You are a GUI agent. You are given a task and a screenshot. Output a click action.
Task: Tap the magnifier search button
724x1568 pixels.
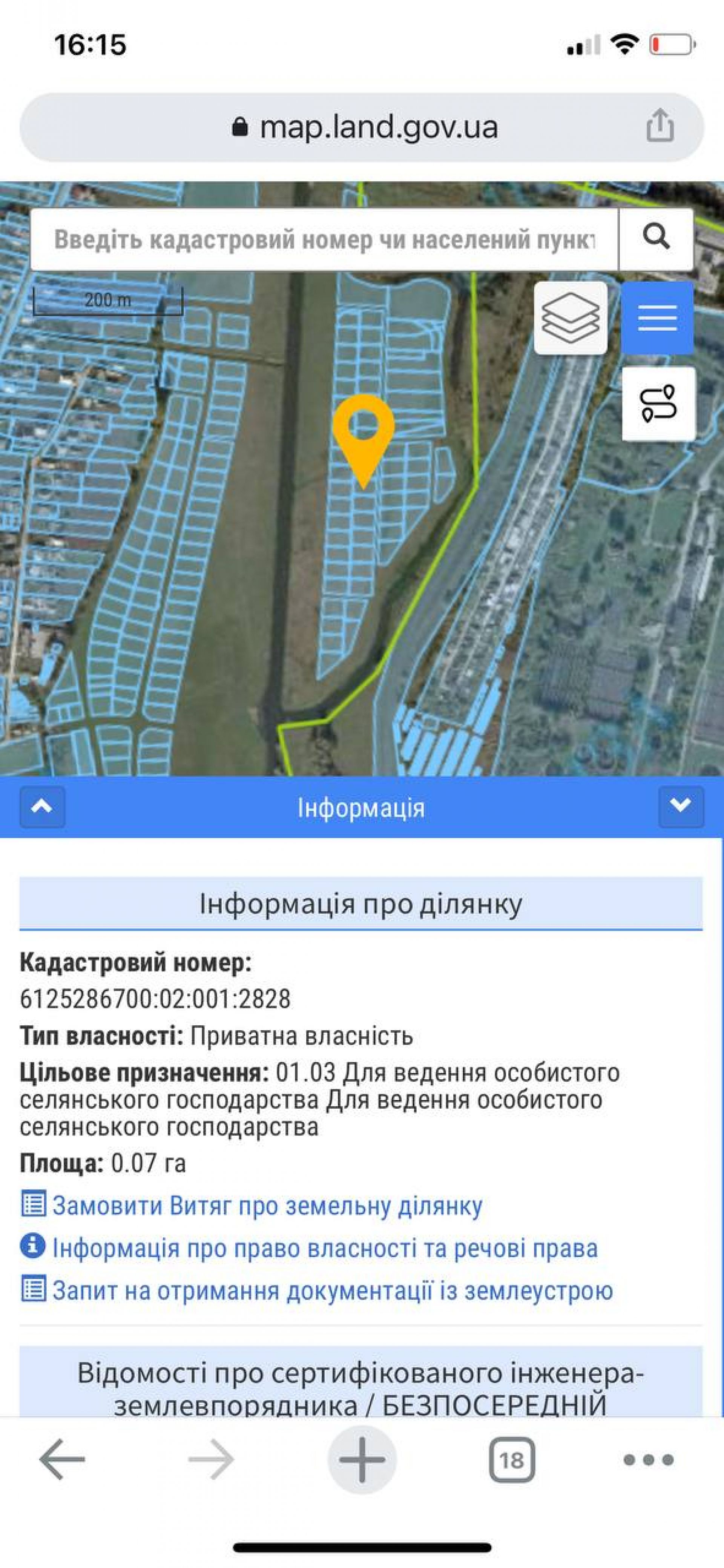pos(656,238)
